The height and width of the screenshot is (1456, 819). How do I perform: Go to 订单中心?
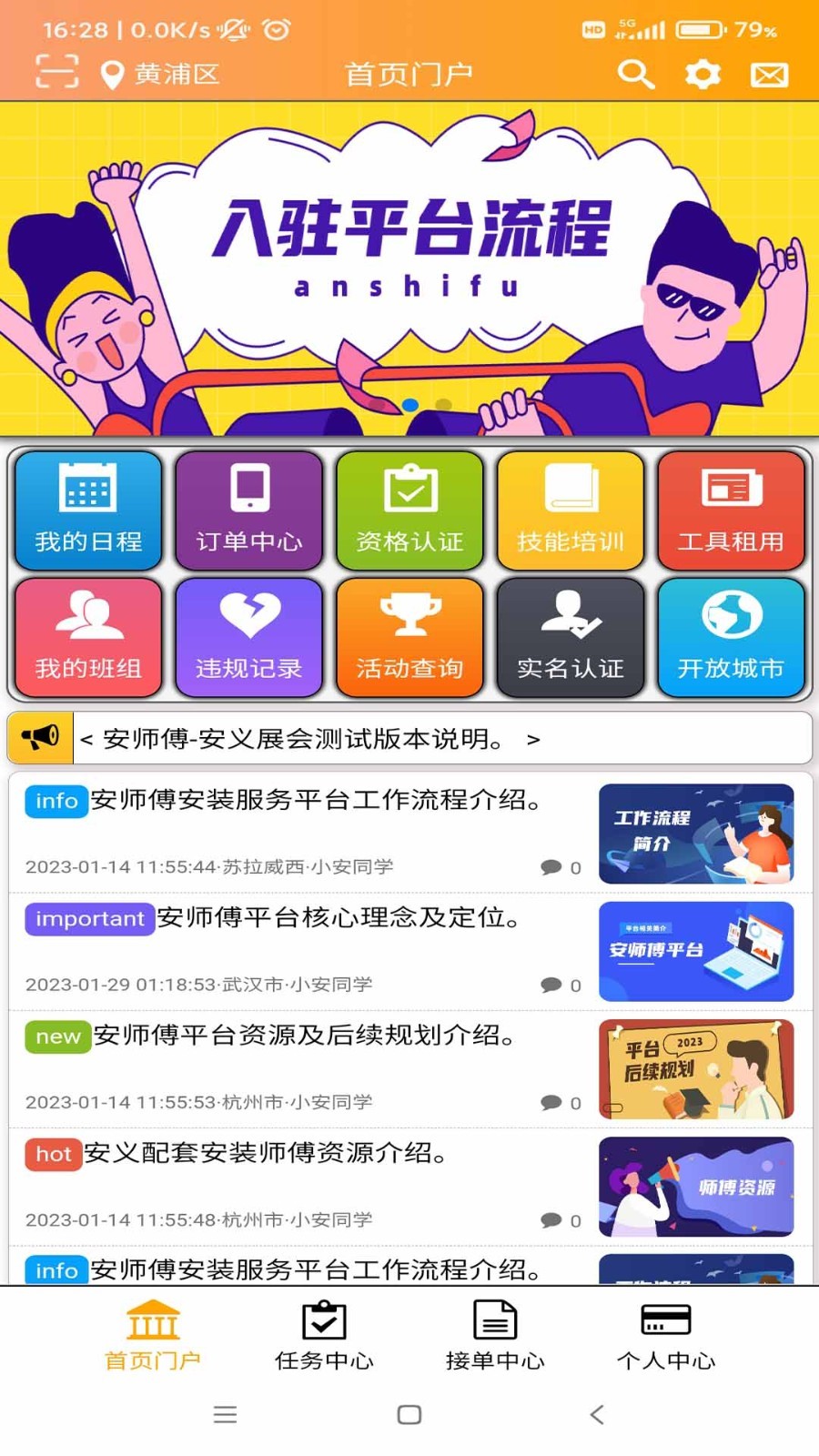(249, 511)
